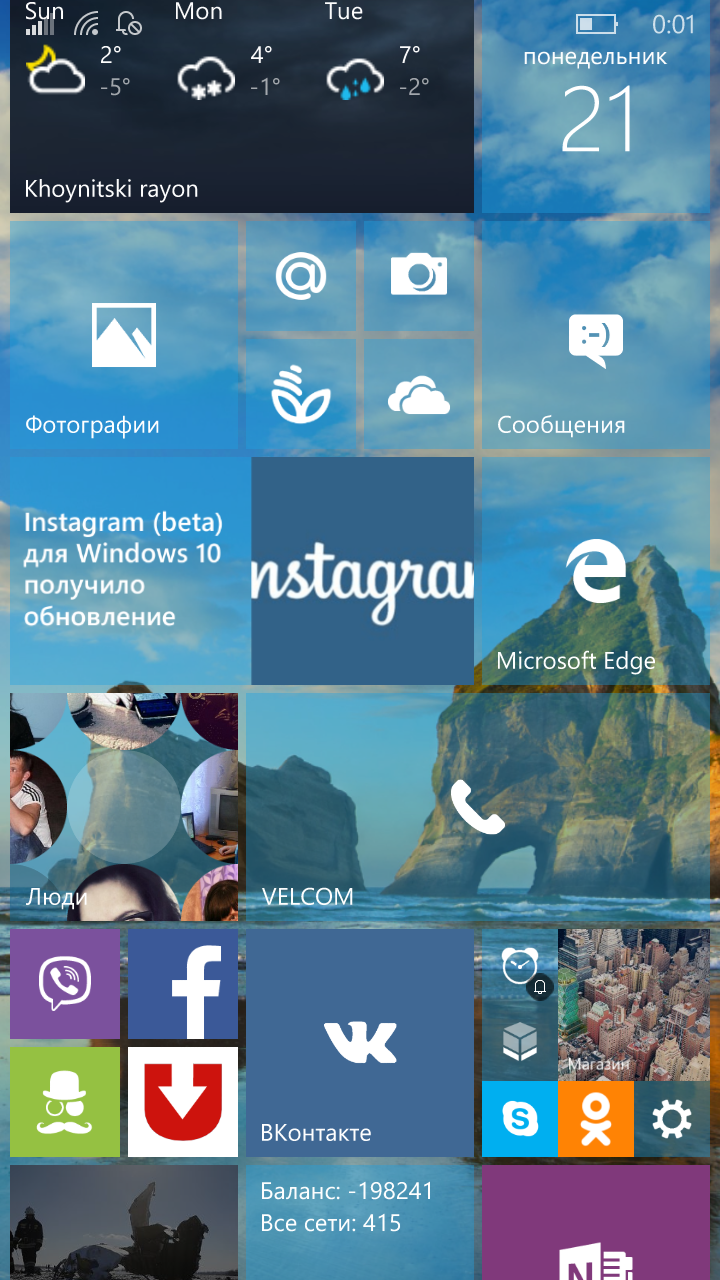Open the VELCOM phone tile
The height and width of the screenshot is (1280, 720).
[478, 807]
